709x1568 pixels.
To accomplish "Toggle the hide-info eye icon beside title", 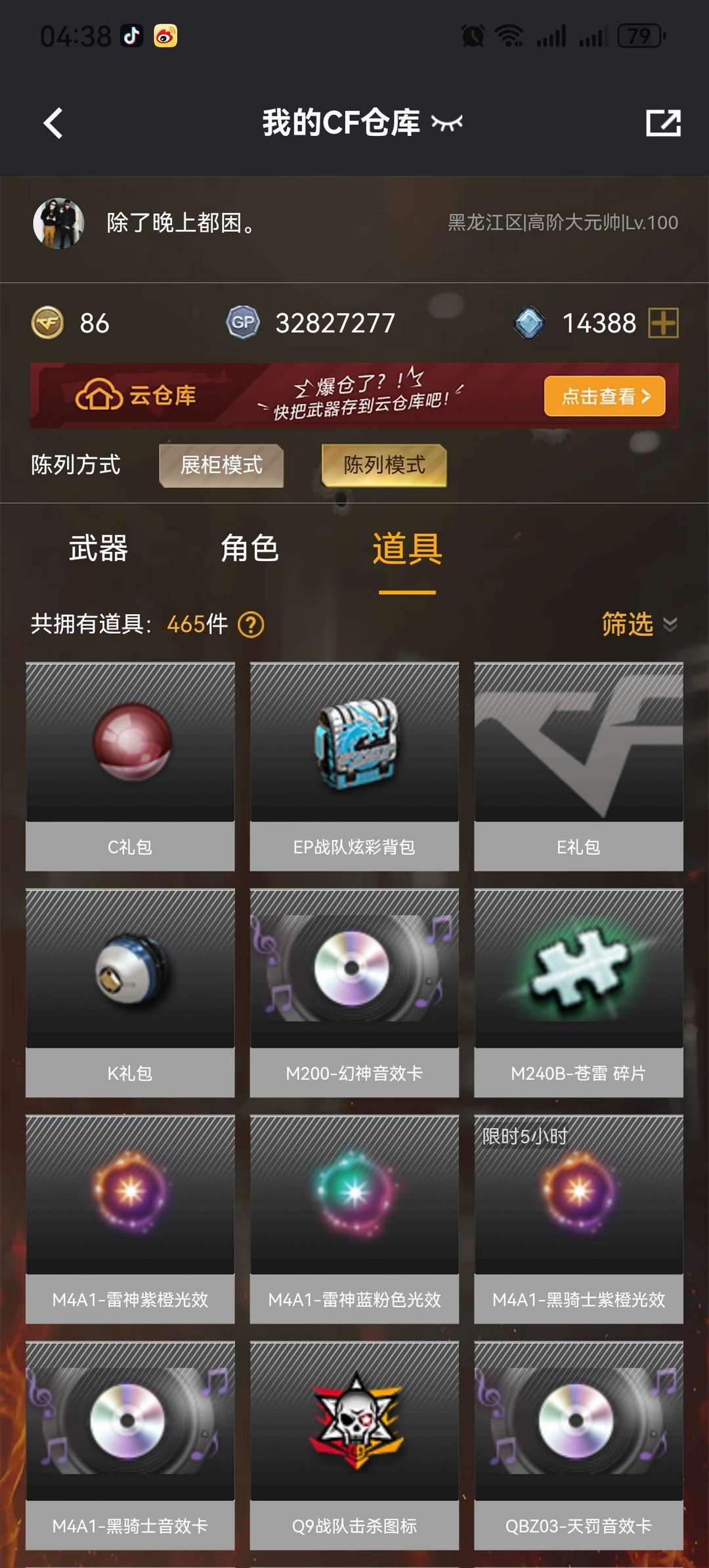I will (x=447, y=122).
